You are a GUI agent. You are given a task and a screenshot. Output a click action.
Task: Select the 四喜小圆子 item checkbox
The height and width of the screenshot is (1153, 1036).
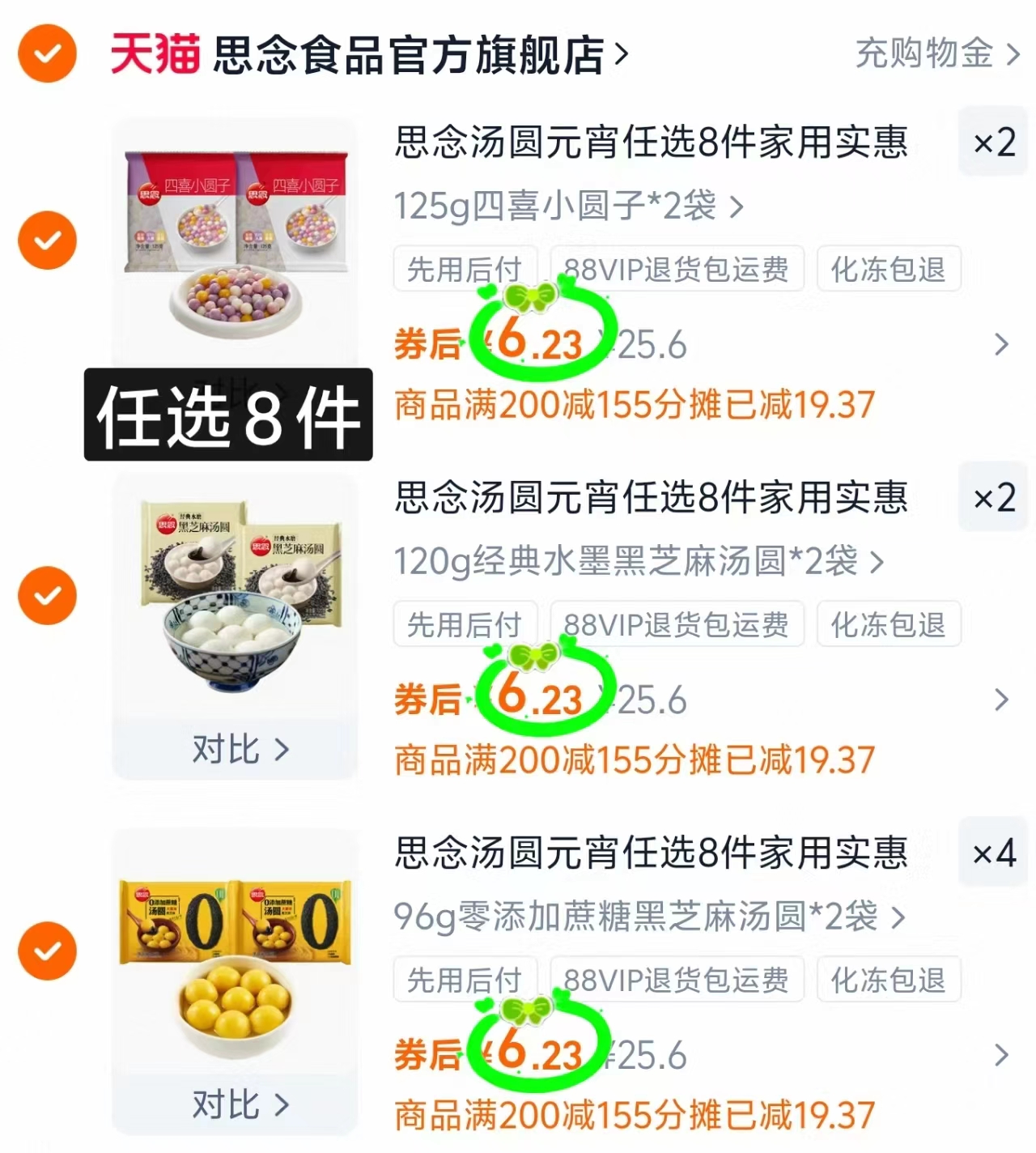click(46, 240)
